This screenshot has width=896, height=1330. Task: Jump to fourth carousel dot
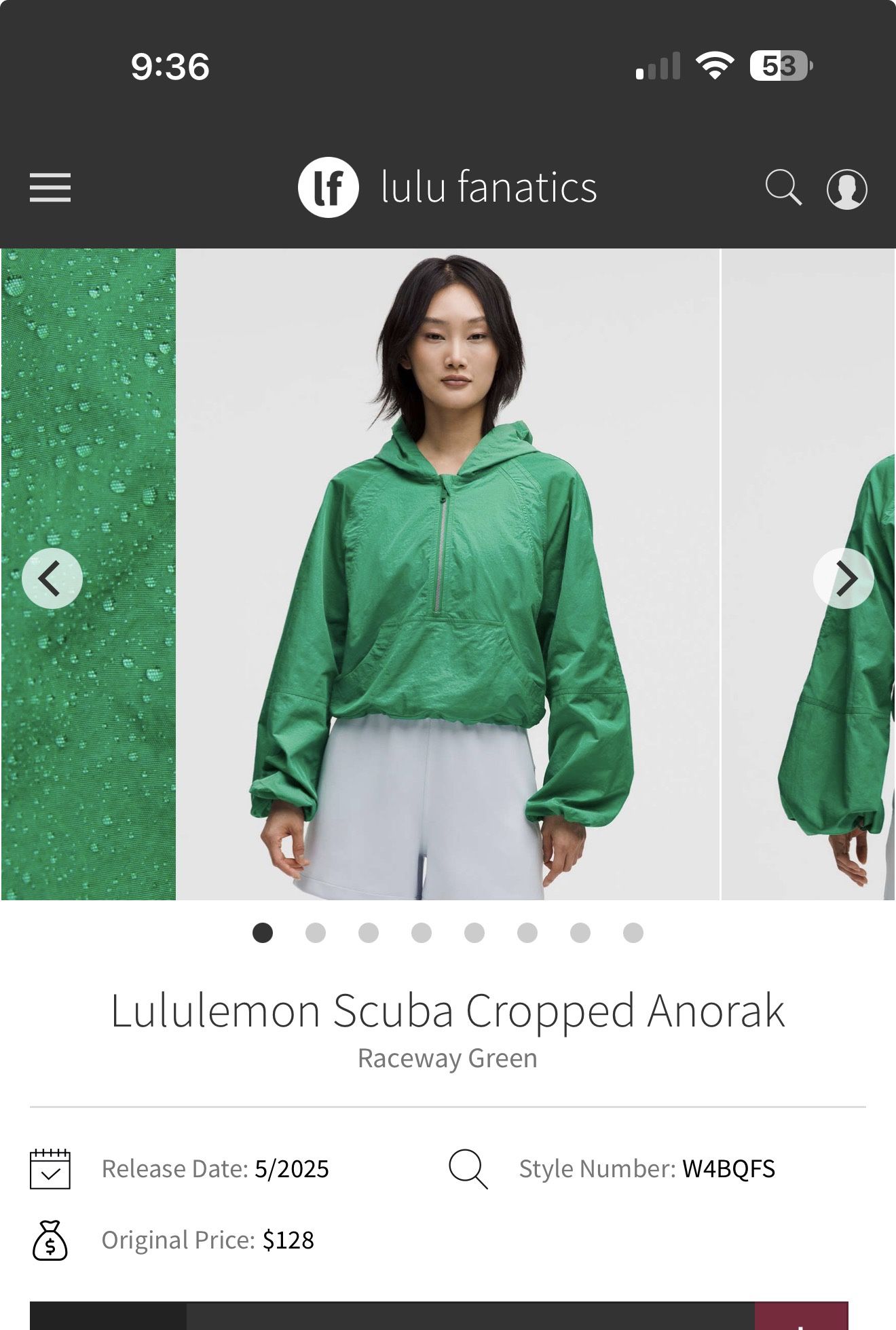pos(422,933)
